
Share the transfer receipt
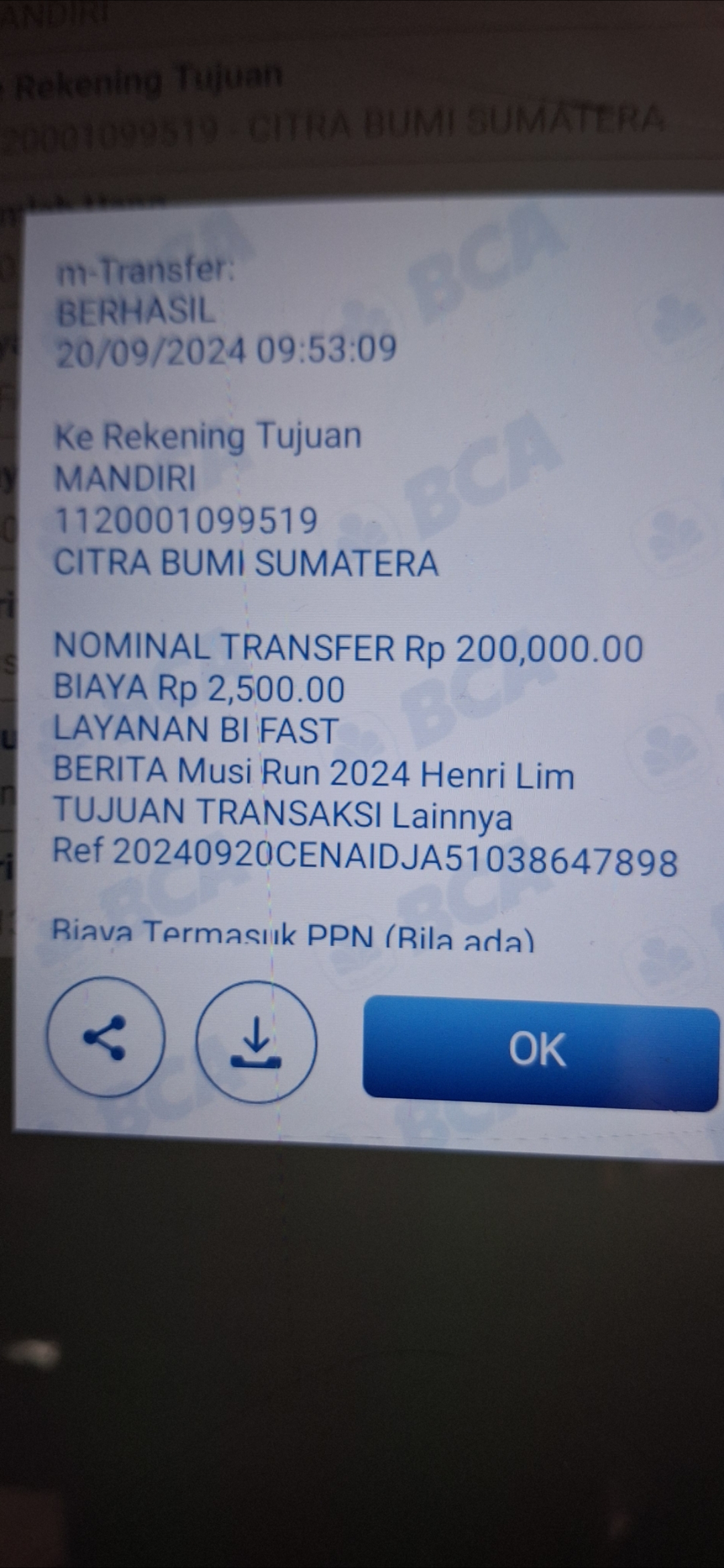[x=105, y=1037]
